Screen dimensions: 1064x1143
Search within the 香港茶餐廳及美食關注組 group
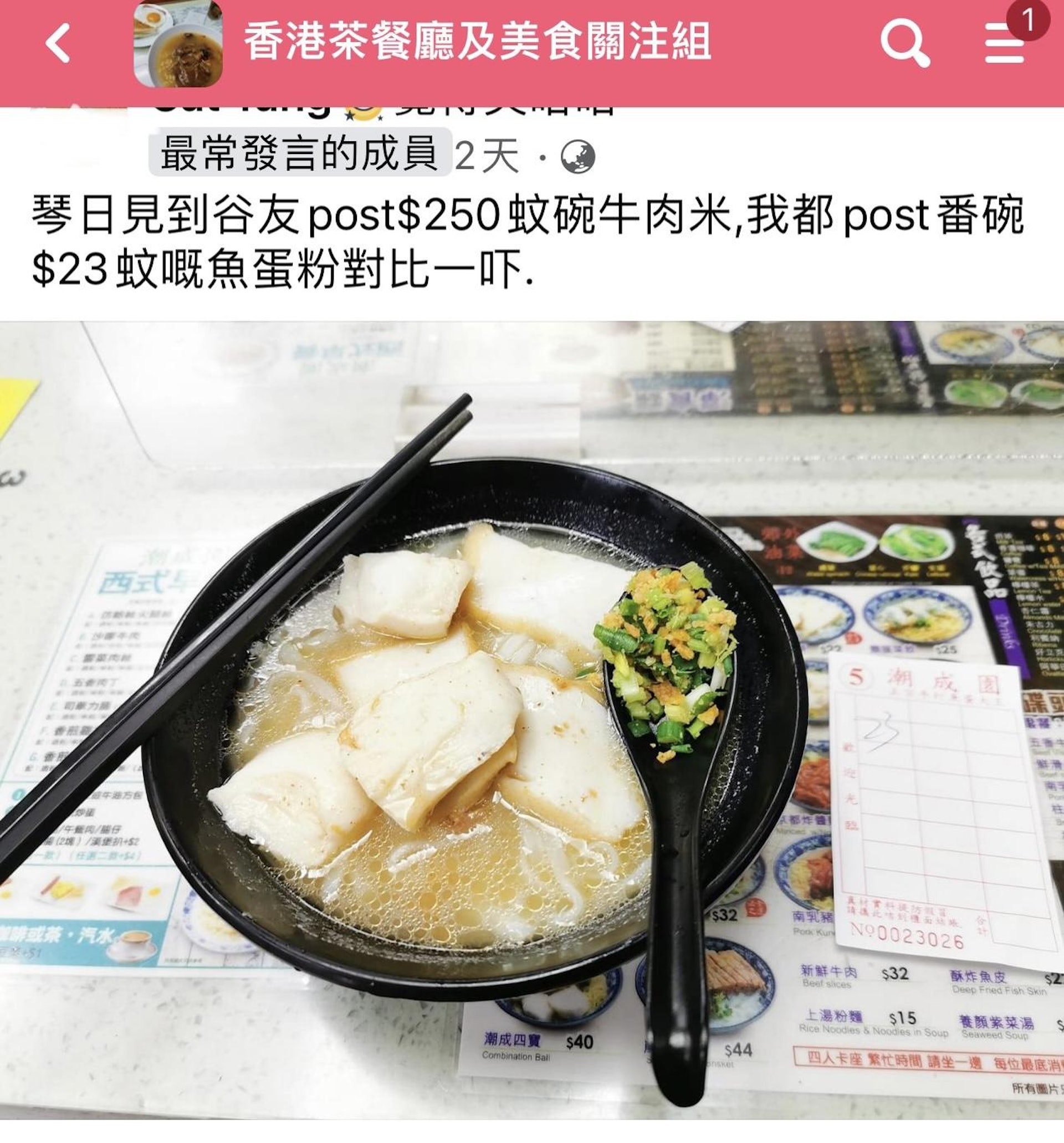pos(904,43)
